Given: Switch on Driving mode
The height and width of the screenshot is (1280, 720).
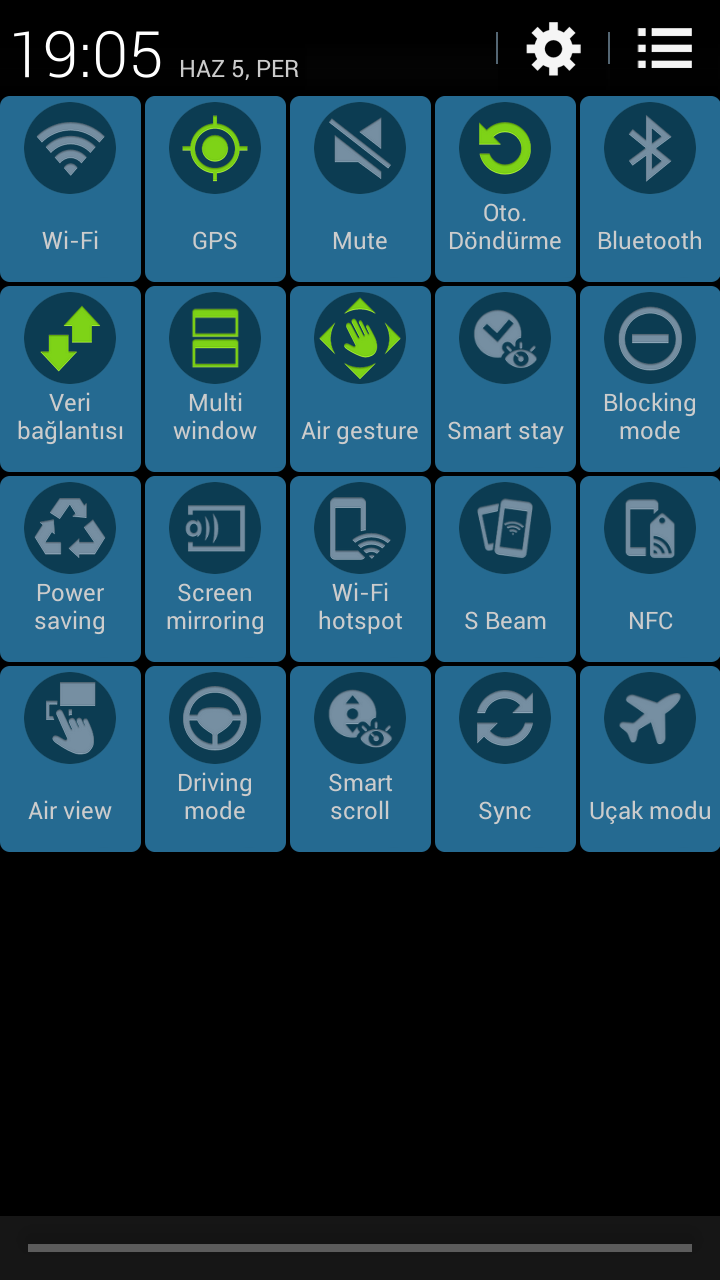Looking at the screenshot, I should (215, 758).
